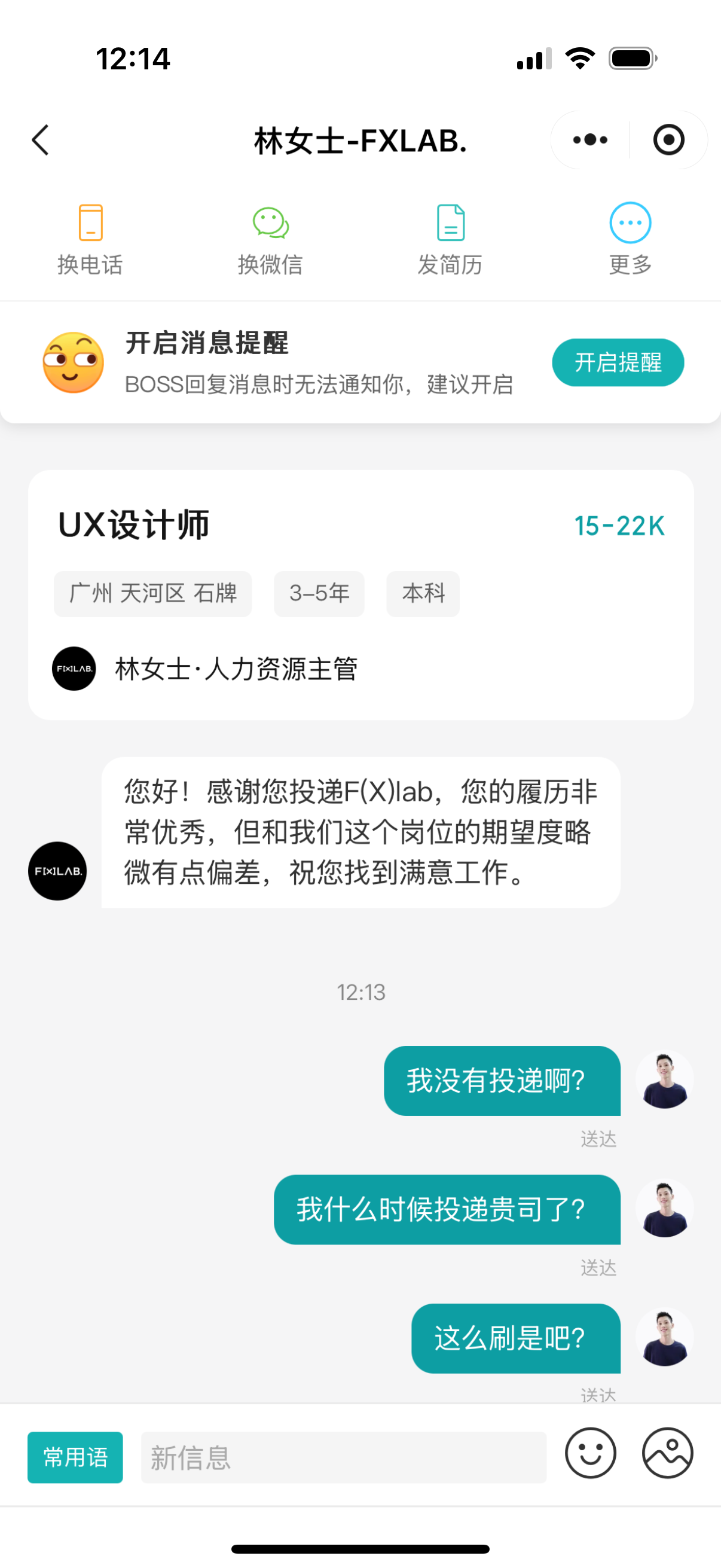Attach a picture using the image icon
This screenshot has width=721, height=1568.
[667, 1453]
